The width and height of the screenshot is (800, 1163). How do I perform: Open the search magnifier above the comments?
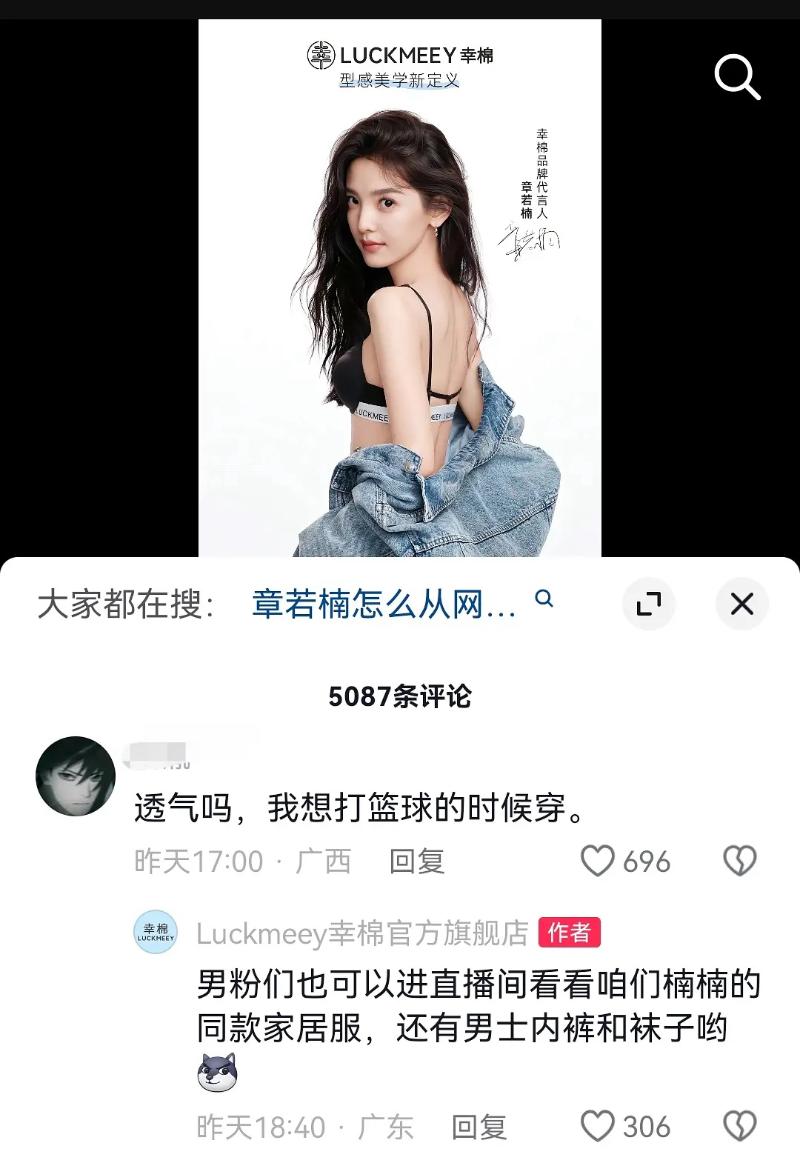pyautogui.click(x=737, y=77)
